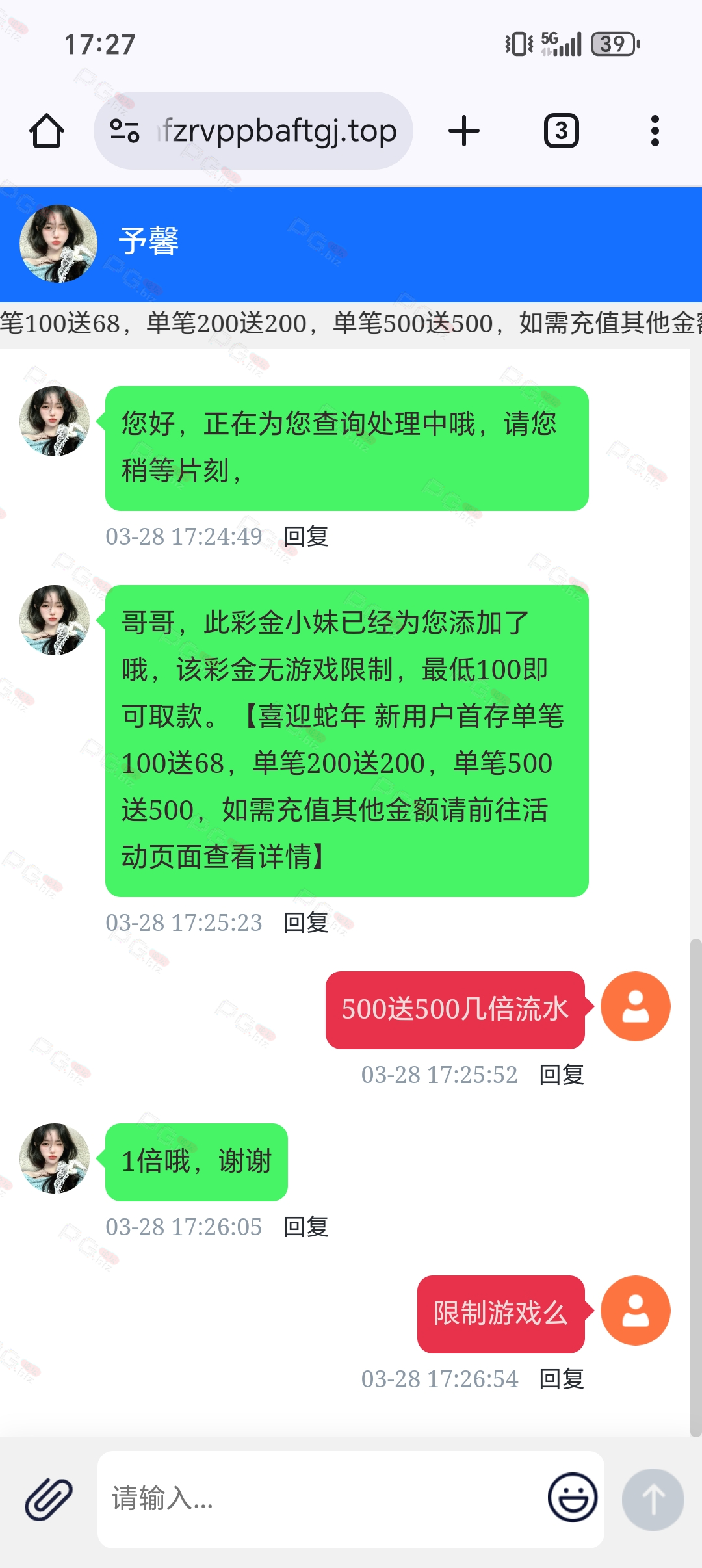
Task: Tap the fzrvppbaftgj.top address bar
Action: pos(253,131)
